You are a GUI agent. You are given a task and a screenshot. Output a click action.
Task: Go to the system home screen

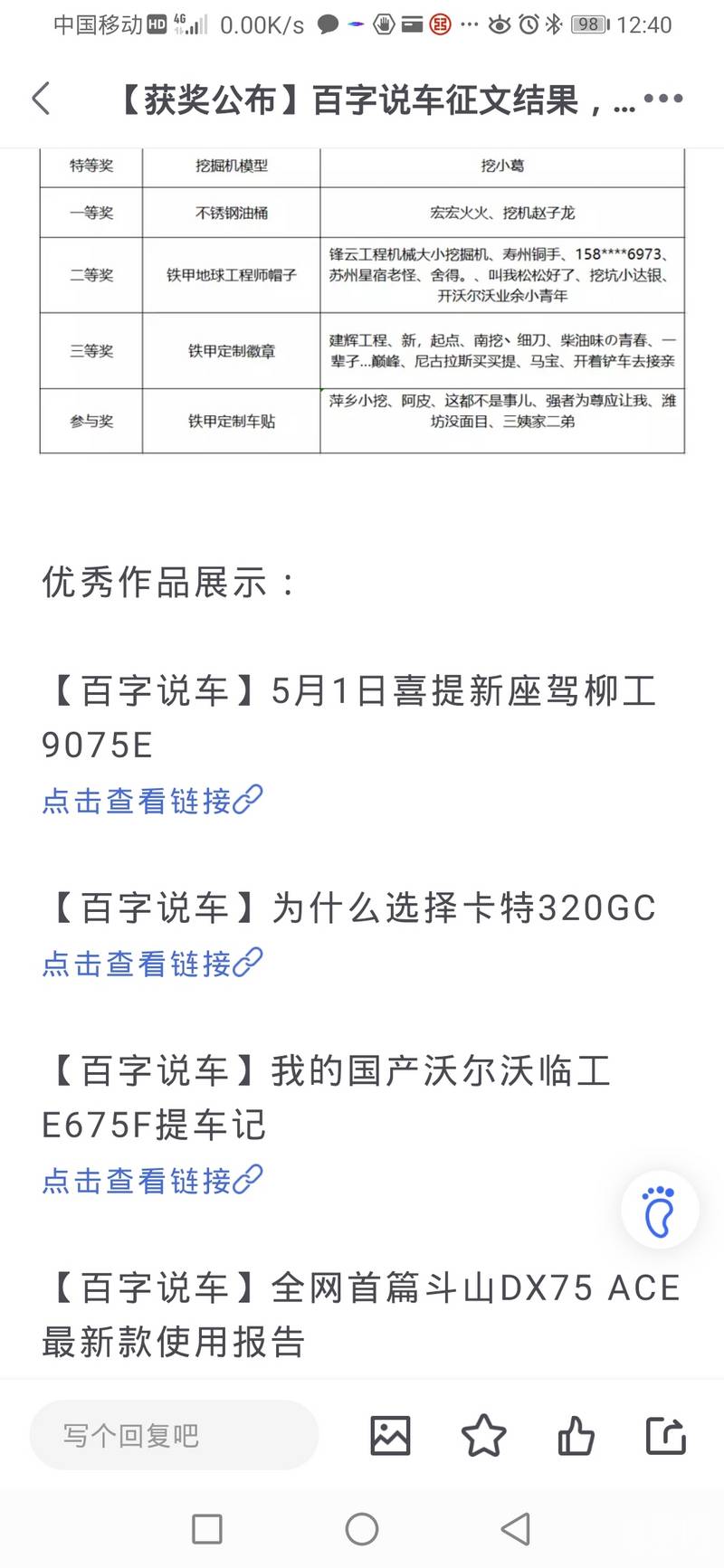(362, 1529)
